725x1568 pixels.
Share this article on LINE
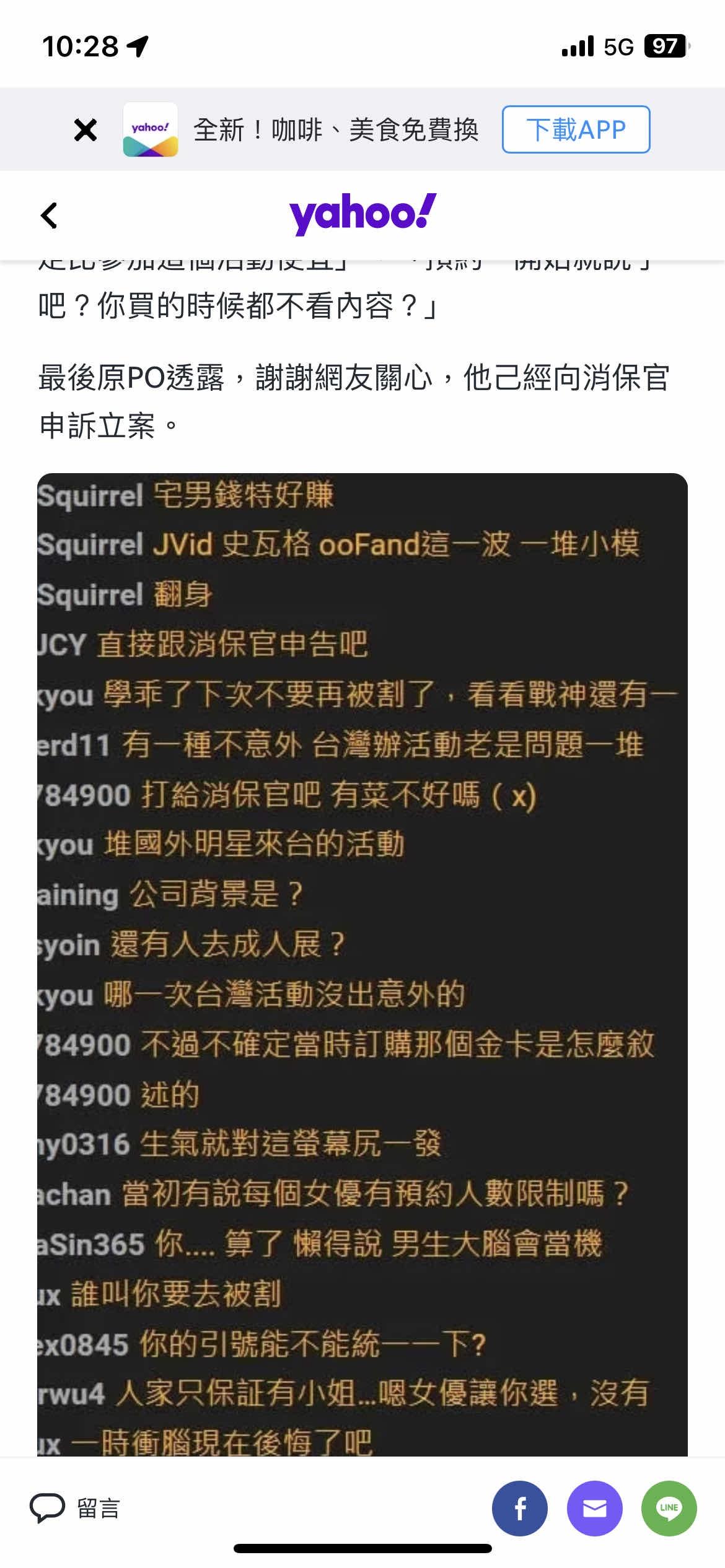tap(669, 1509)
